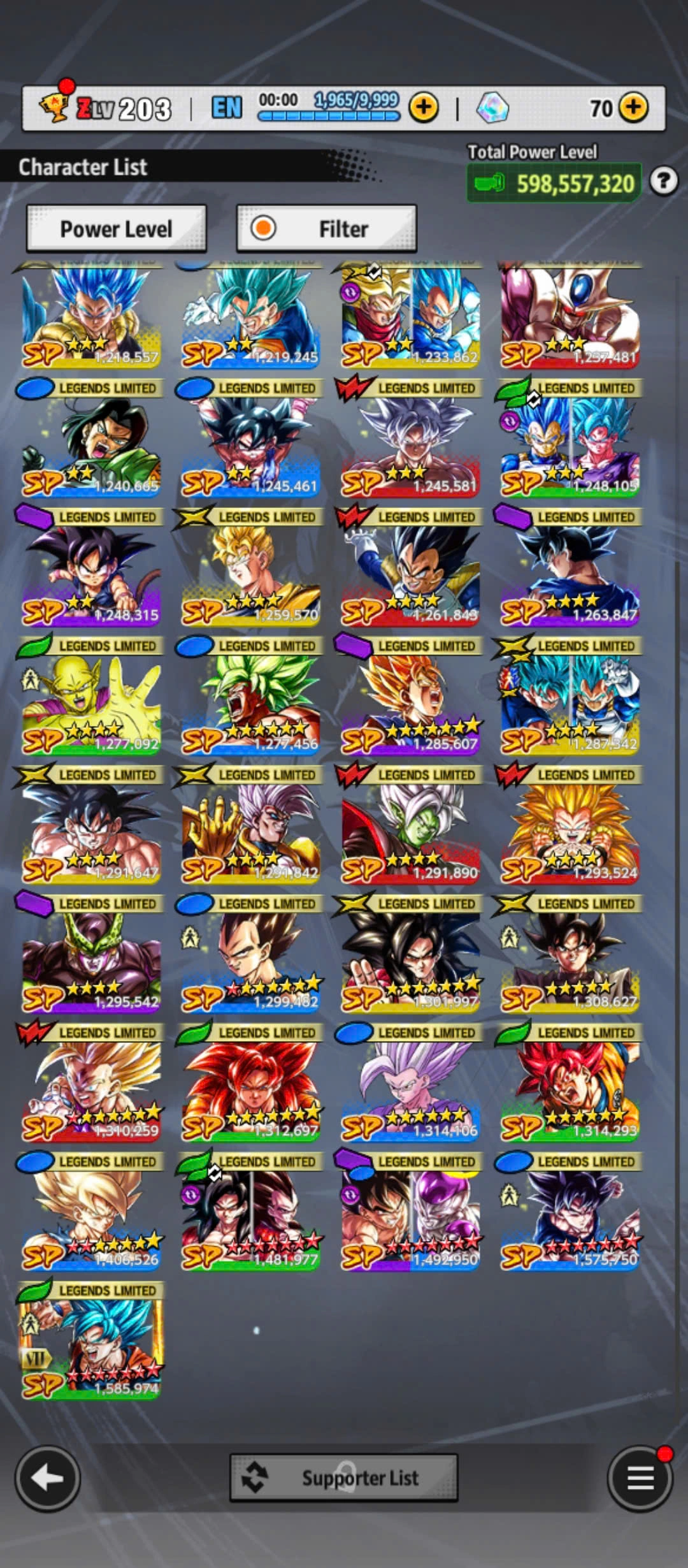Add Chrono Crystals with the plus button
Viewport: 688px width, 1568px height.
click(x=633, y=108)
